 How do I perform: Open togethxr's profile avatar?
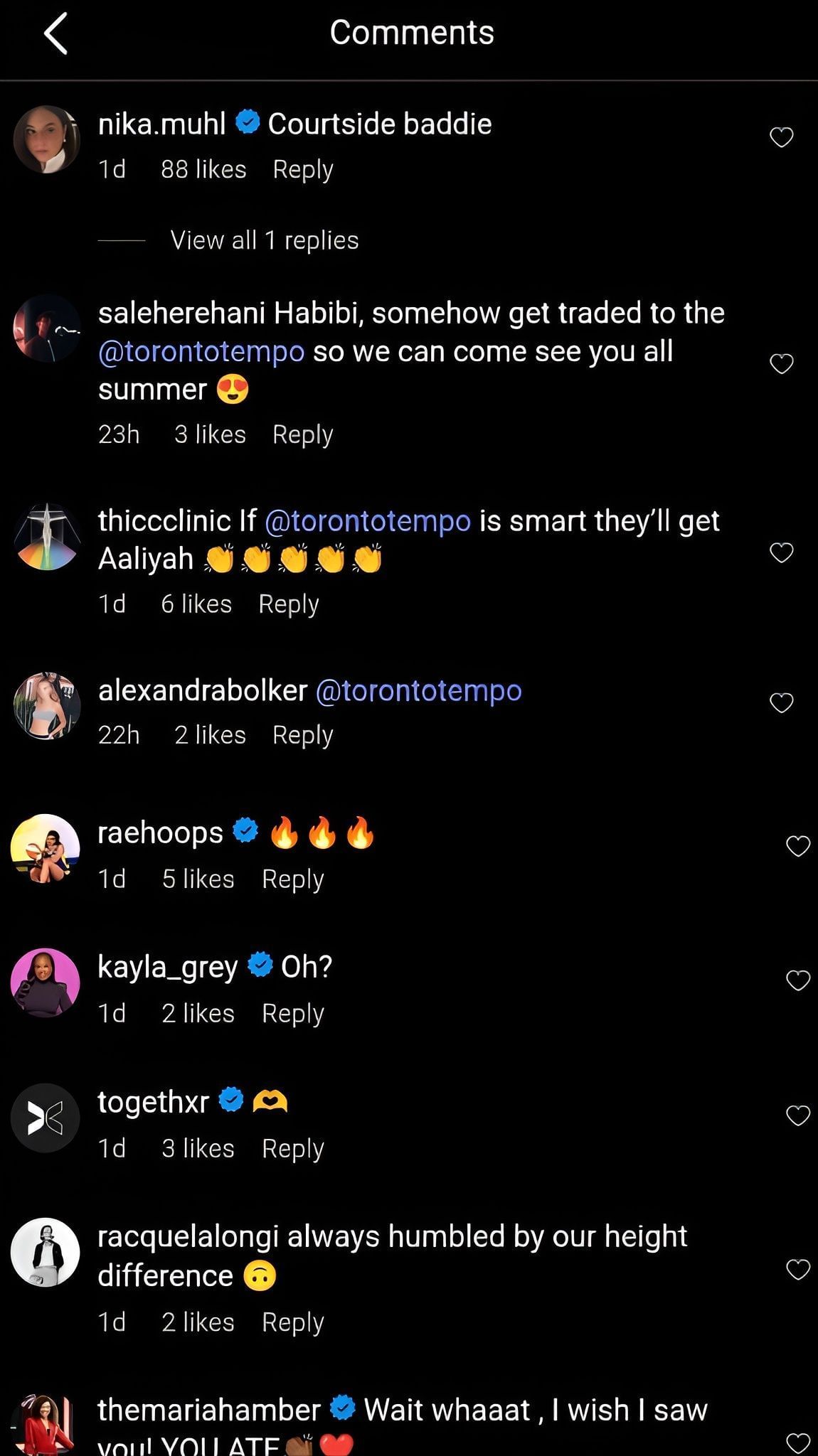(46, 1118)
